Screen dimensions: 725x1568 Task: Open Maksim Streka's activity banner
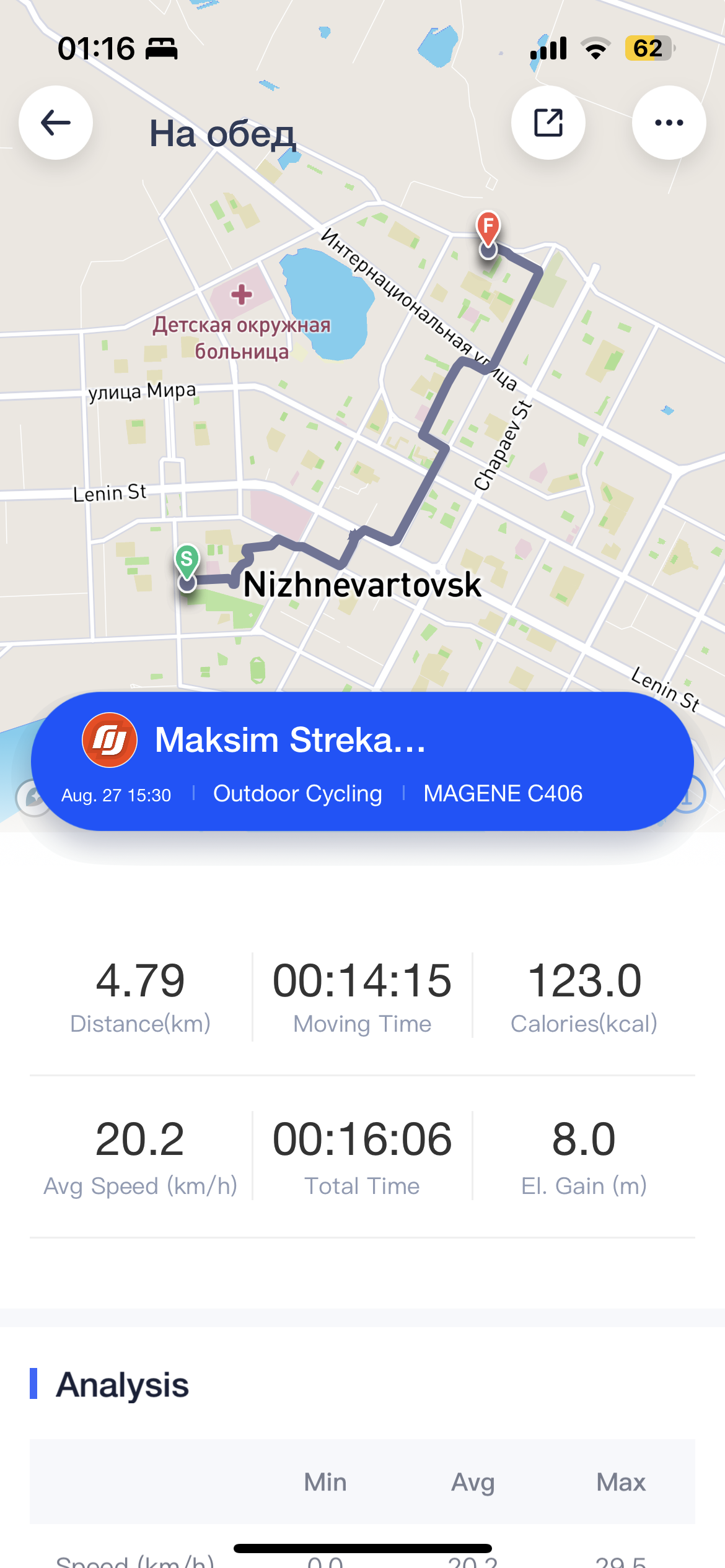pyautogui.click(x=362, y=761)
